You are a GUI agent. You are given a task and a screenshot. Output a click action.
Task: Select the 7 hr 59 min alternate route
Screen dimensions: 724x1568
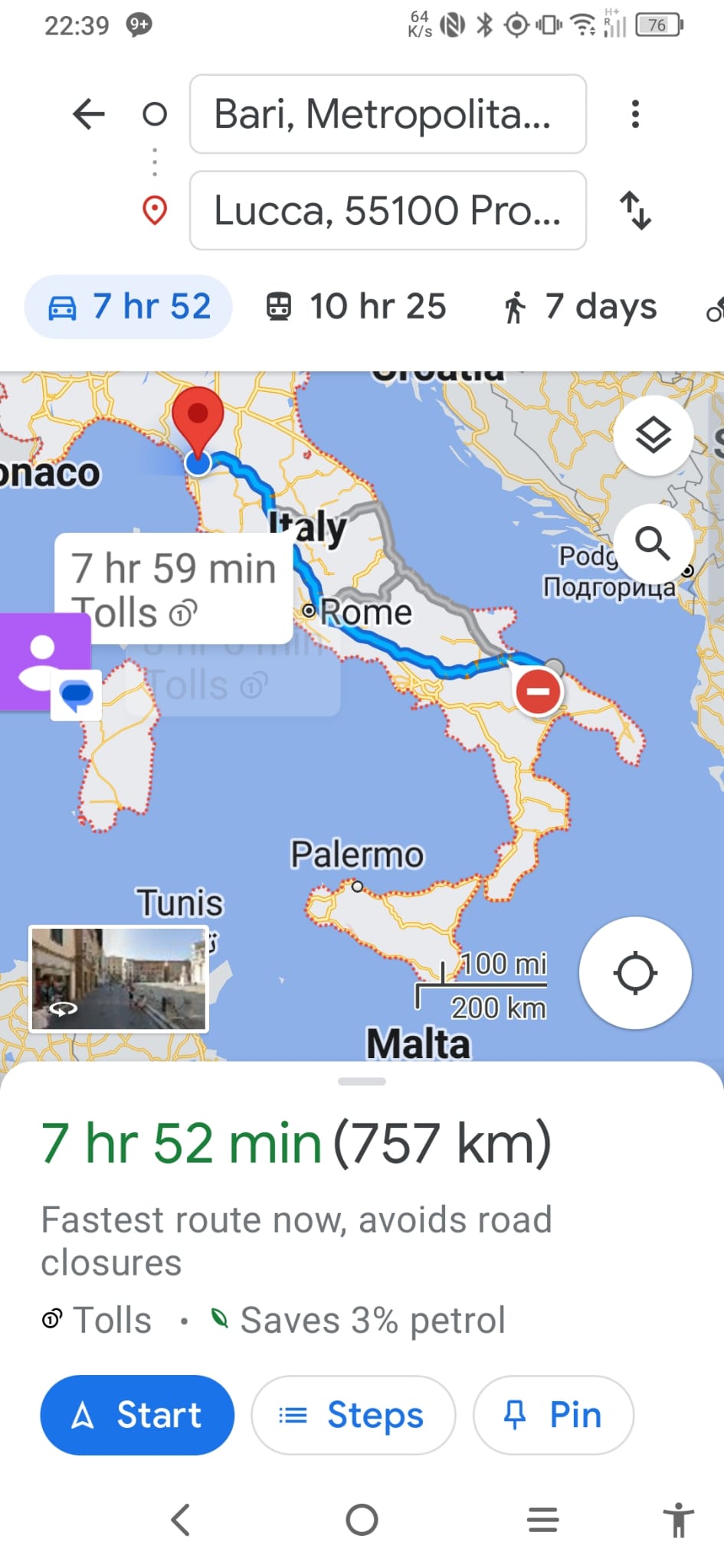point(174,588)
